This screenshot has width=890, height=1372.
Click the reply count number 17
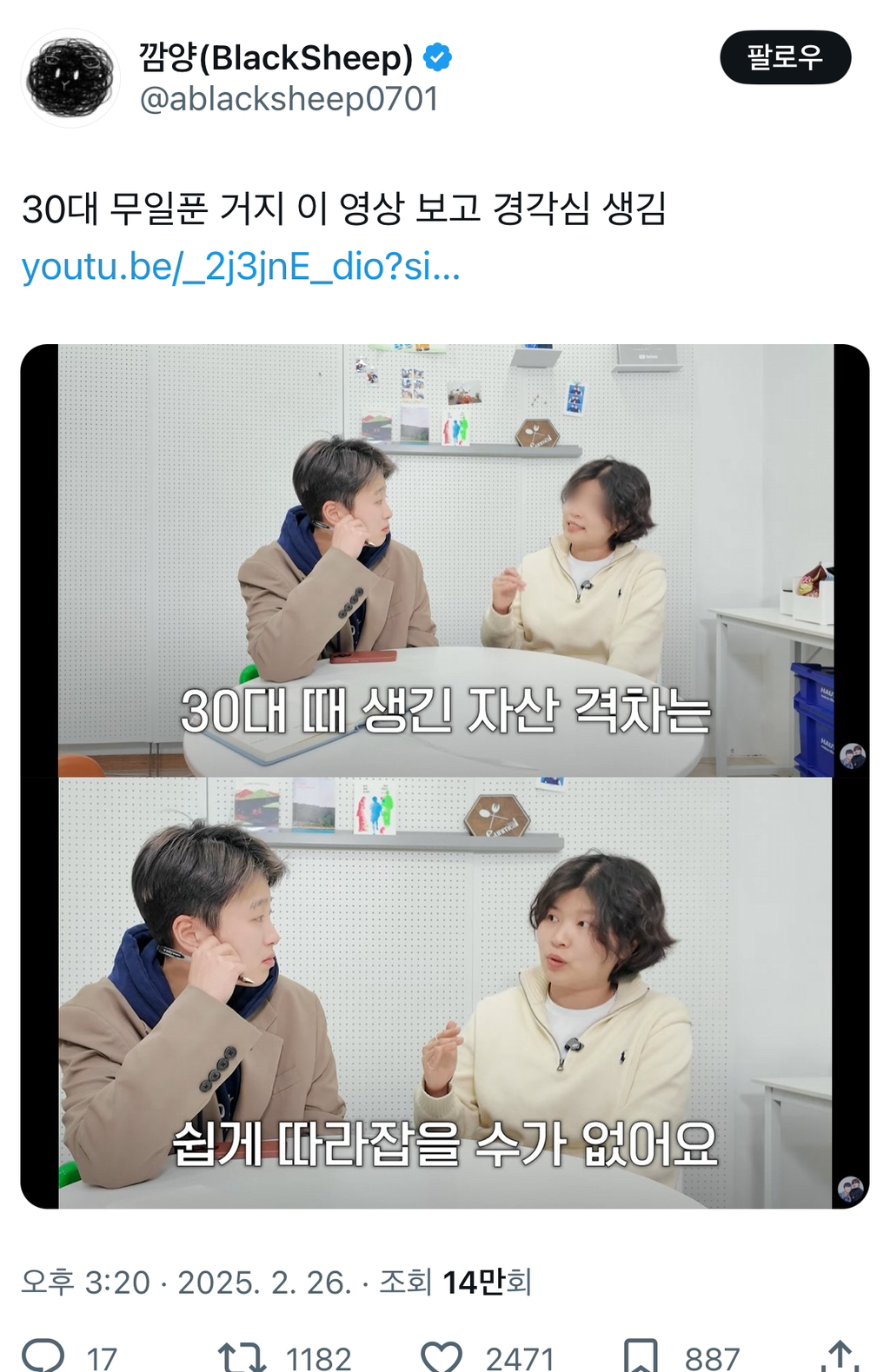click(98, 1355)
